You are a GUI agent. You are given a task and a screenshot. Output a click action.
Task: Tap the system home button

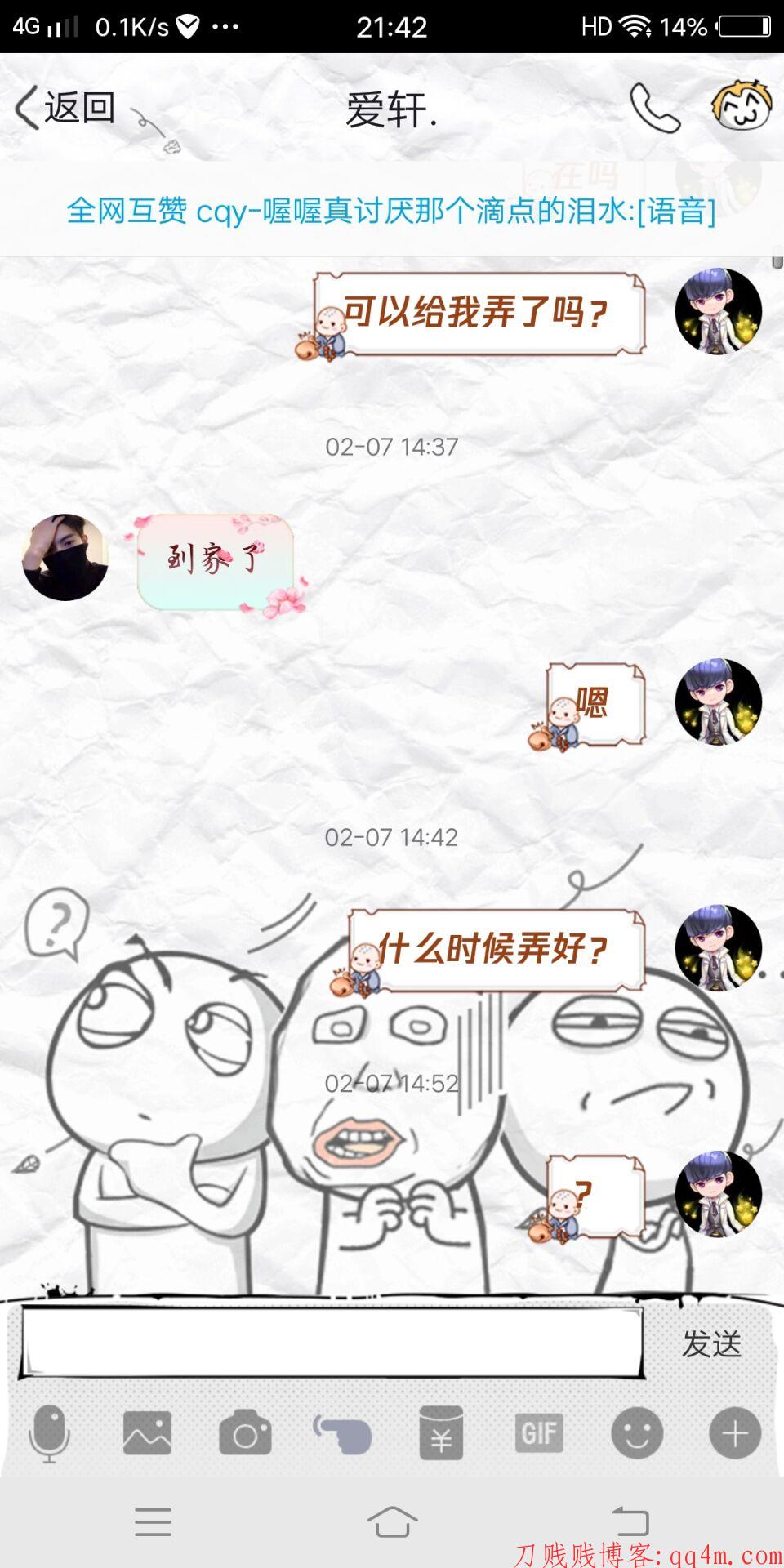pyautogui.click(x=392, y=1522)
